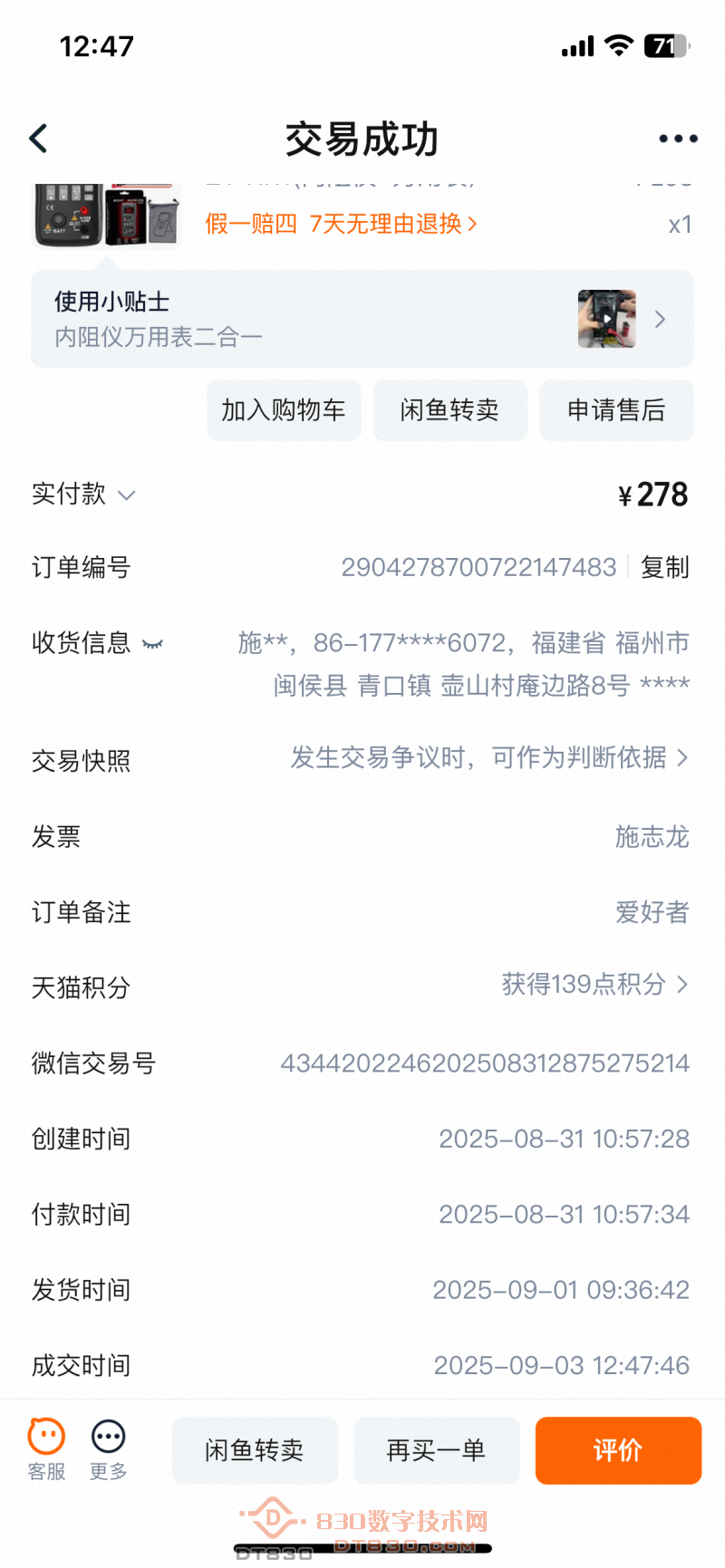Go back using the back arrow icon

coord(37,138)
